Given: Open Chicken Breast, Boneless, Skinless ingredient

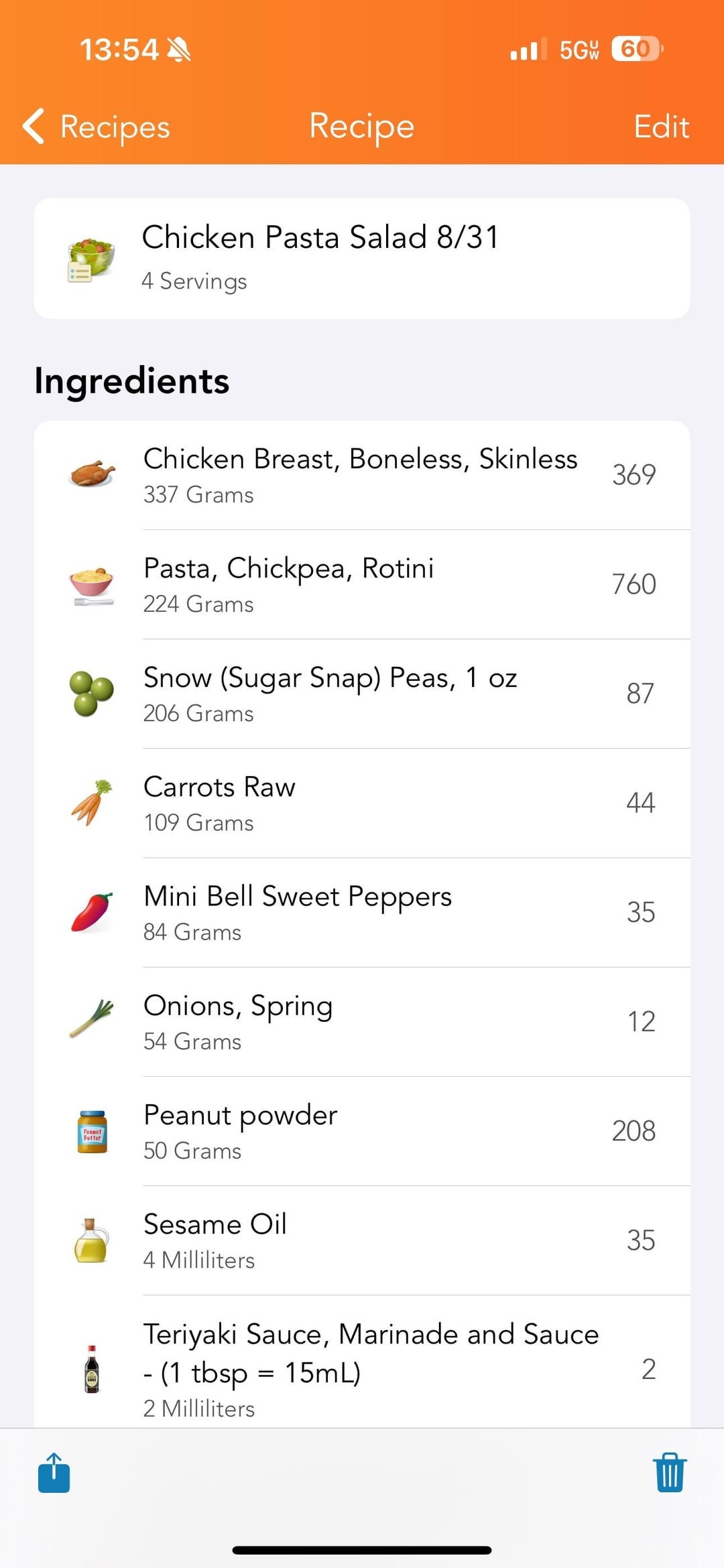Looking at the screenshot, I should [x=362, y=475].
